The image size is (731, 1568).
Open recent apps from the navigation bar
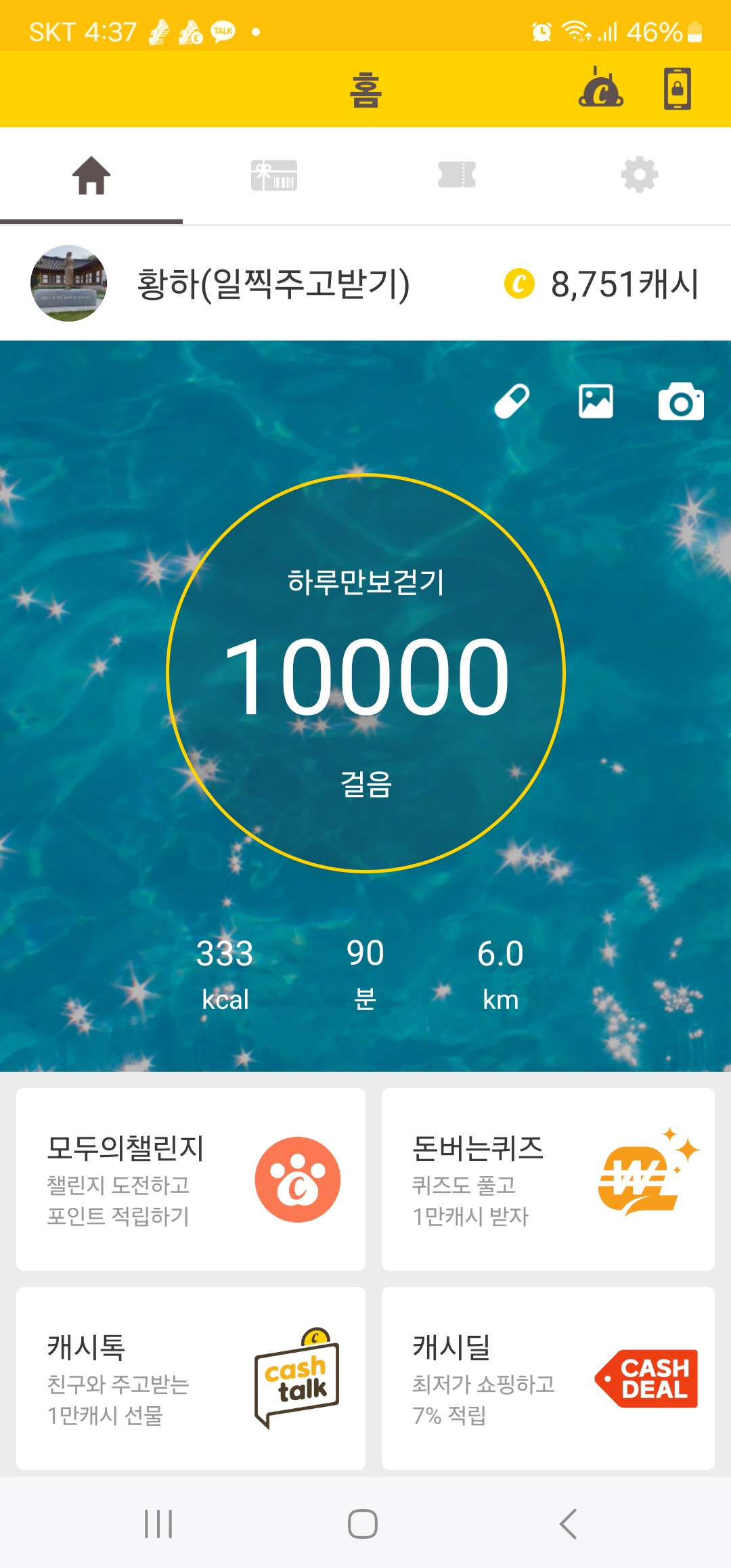coord(158,1524)
